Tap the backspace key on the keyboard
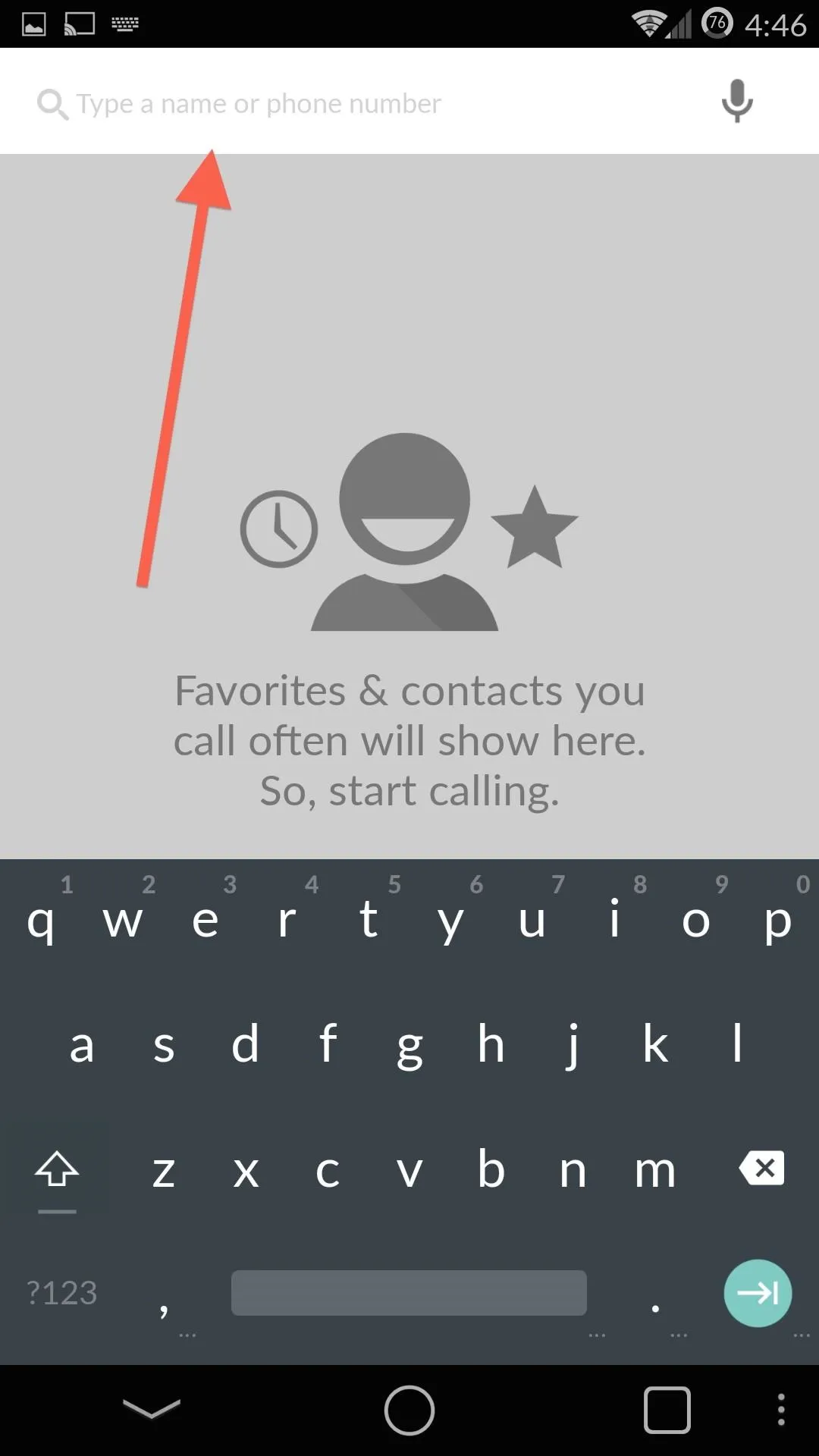Viewport: 819px width, 1456px height. click(761, 1169)
